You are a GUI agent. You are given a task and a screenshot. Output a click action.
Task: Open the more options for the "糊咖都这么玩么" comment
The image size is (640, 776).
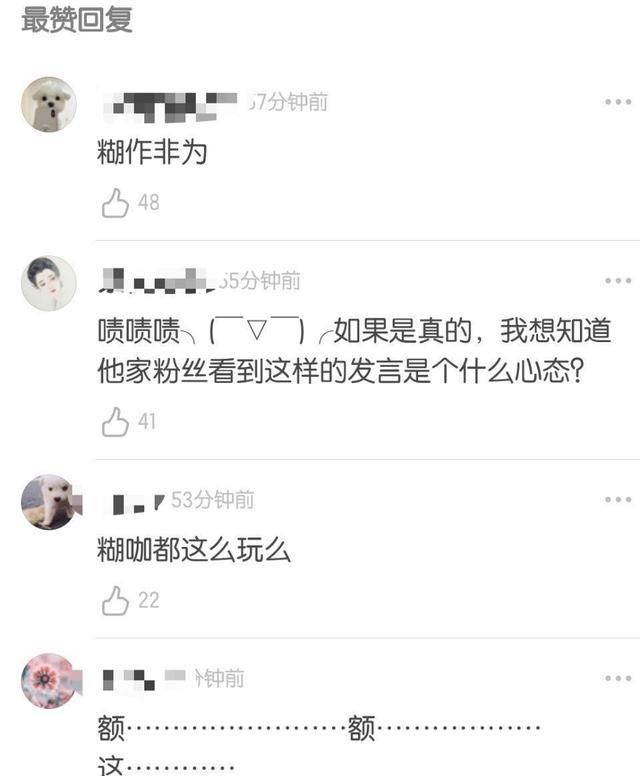click(x=618, y=499)
